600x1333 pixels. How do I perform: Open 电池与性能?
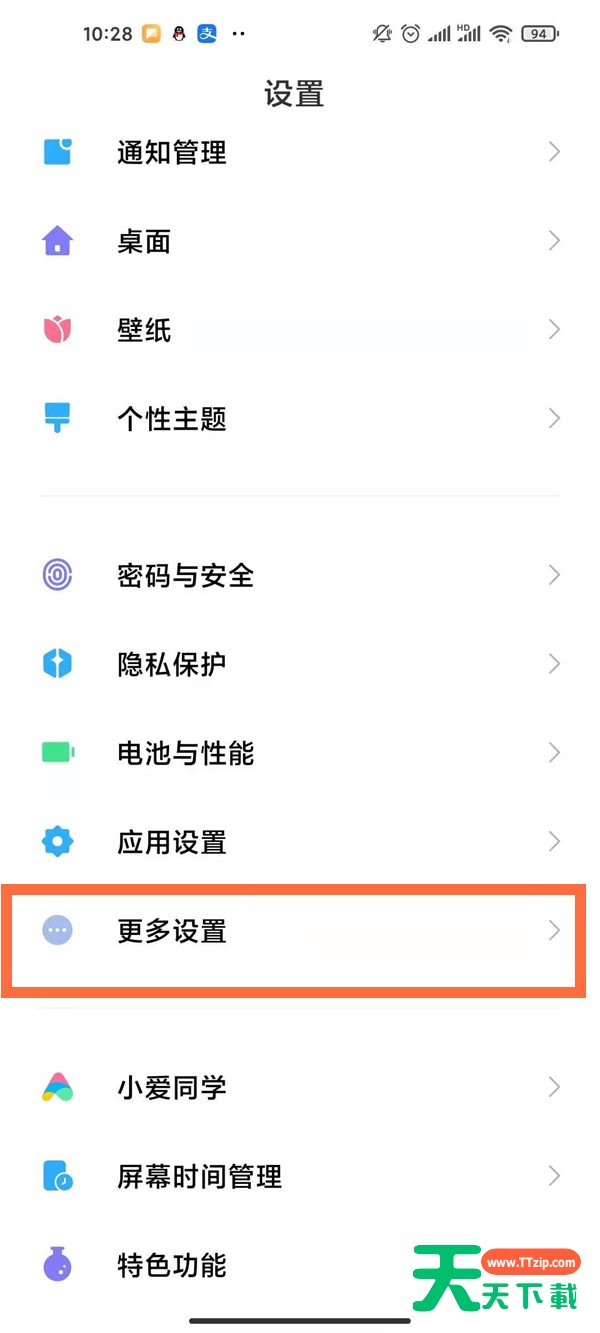300,753
